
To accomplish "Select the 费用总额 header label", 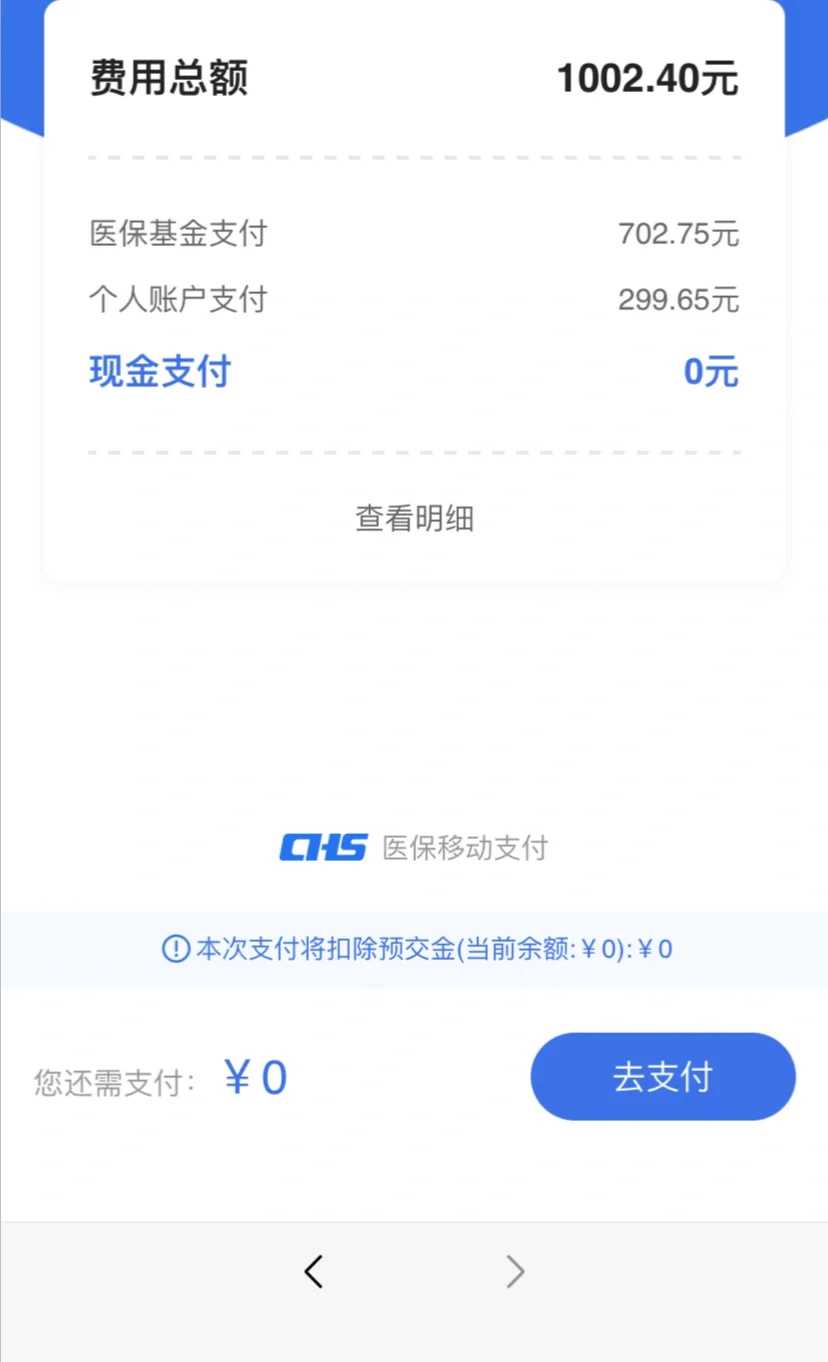I will (168, 78).
